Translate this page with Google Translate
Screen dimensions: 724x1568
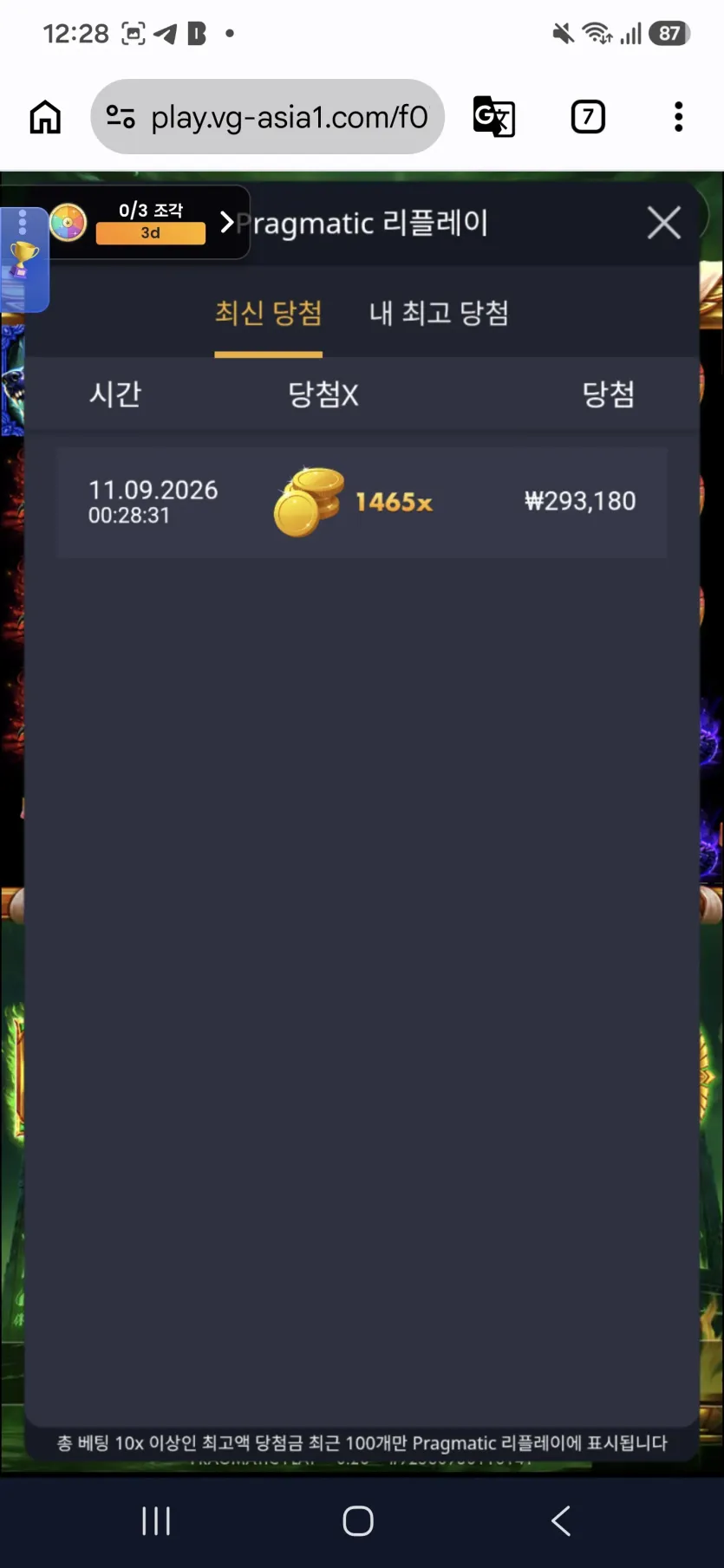pyautogui.click(x=494, y=117)
